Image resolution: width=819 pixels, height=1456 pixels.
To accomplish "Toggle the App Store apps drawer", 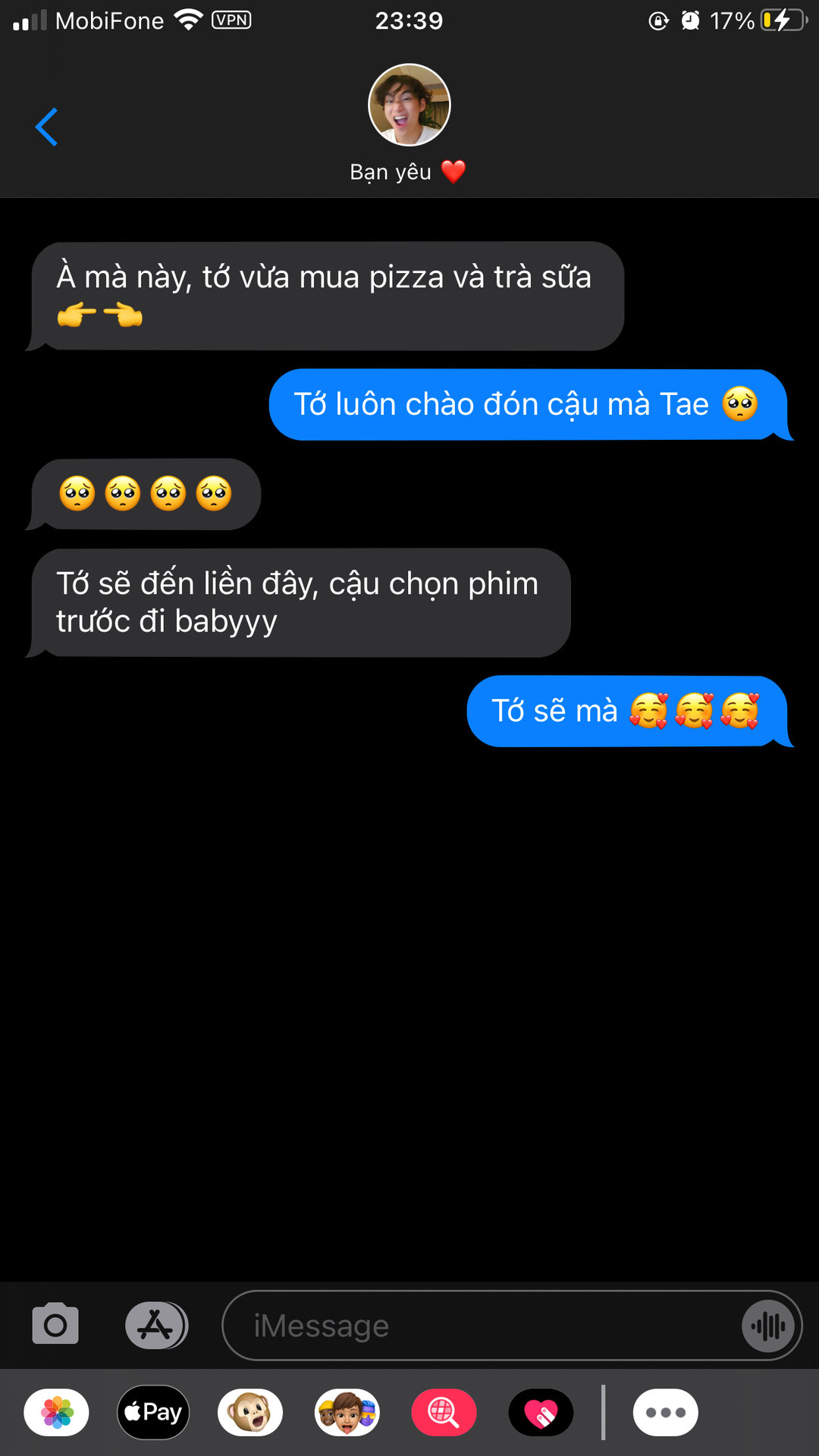I will (x=156, y=1325).
